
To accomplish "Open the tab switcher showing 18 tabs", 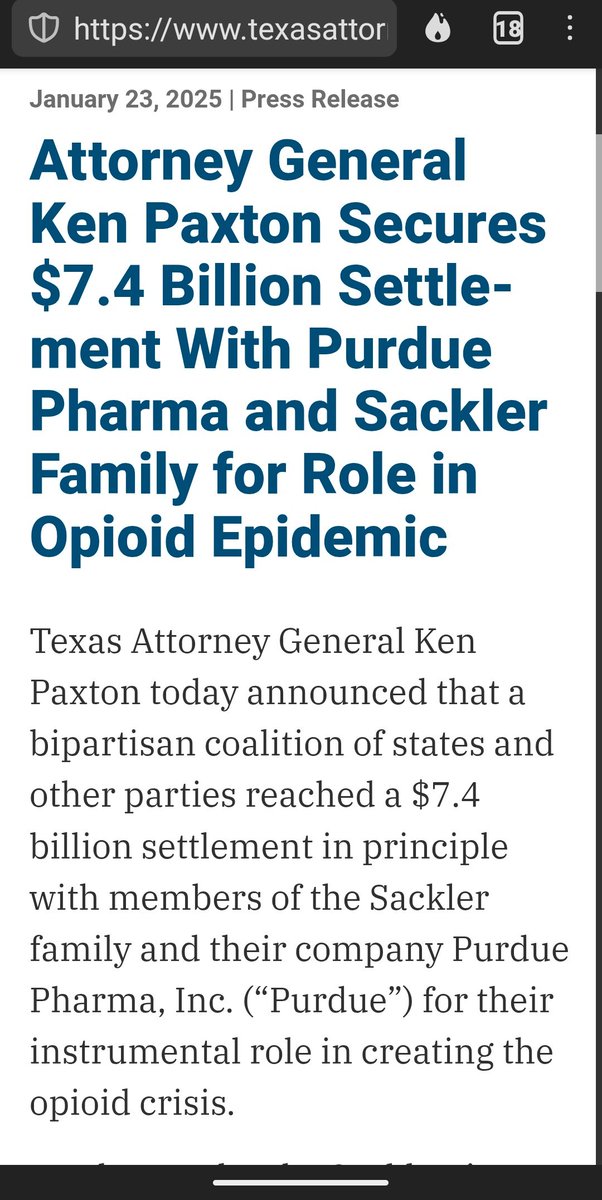I will pyautogui.click(x=508, y=31).
